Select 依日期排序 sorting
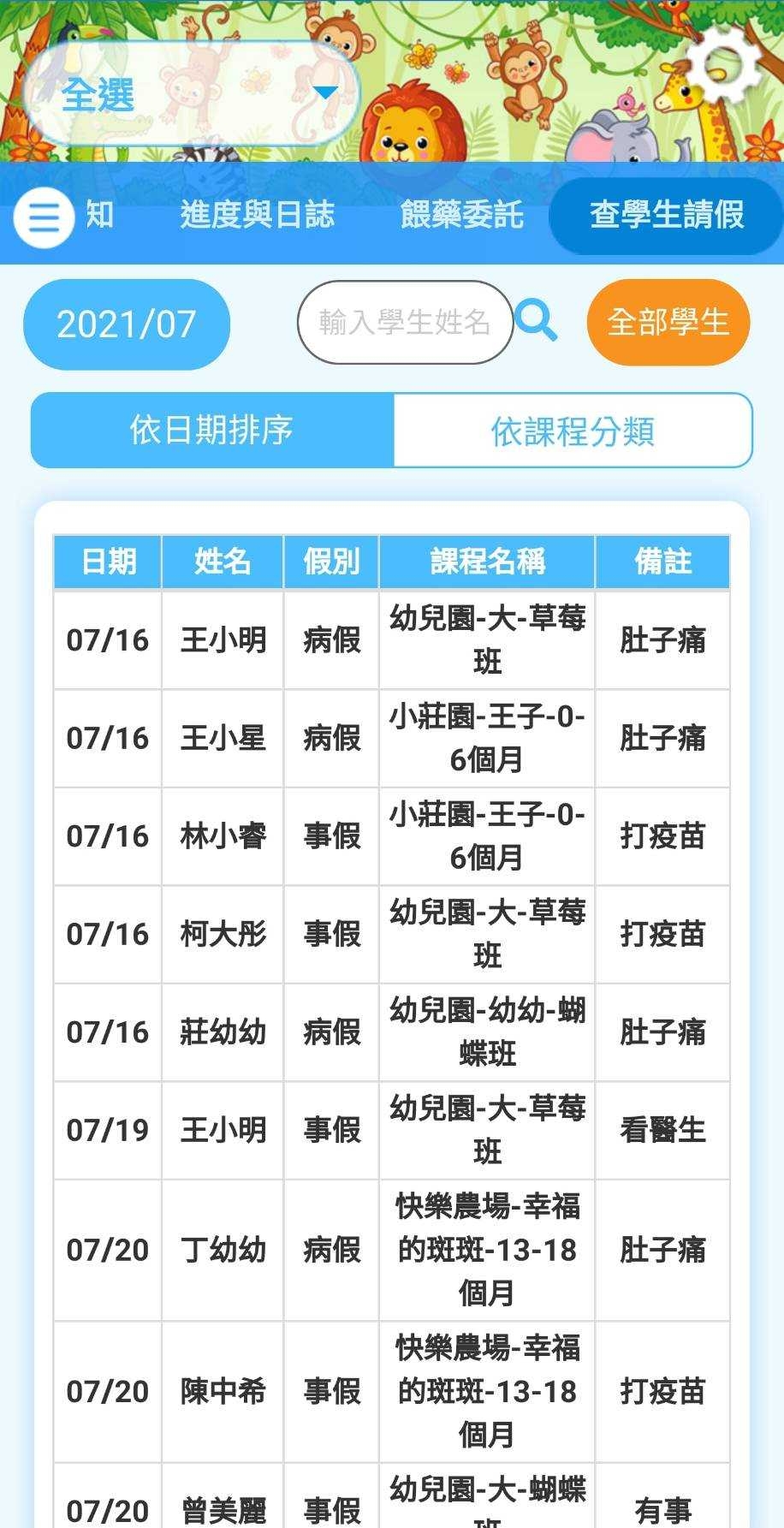This screenshot has height=1528, width=784. pyautogui.click(x=212, y=431)
